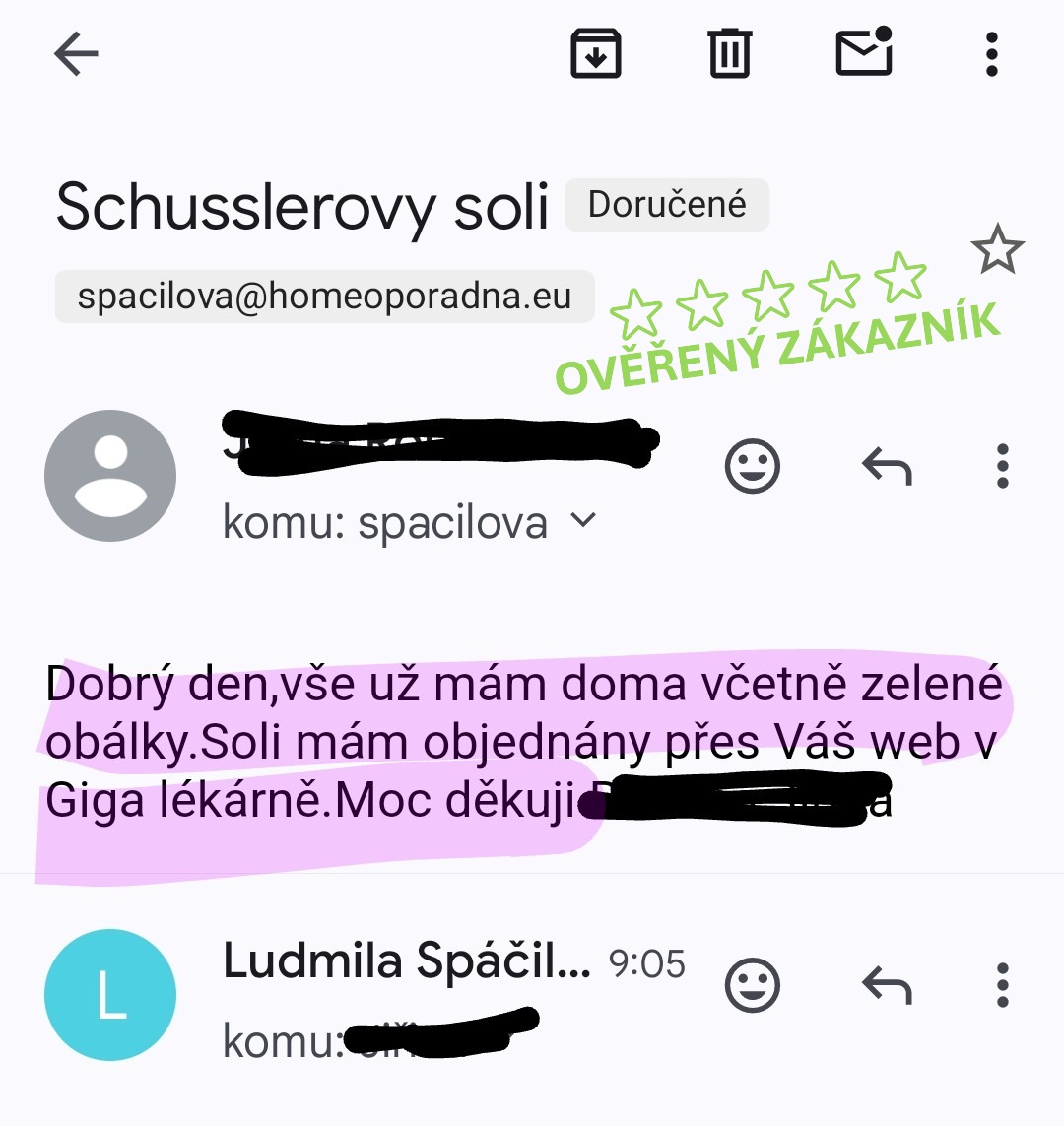Mark the conversation as unread

click(x=864, y=53)
